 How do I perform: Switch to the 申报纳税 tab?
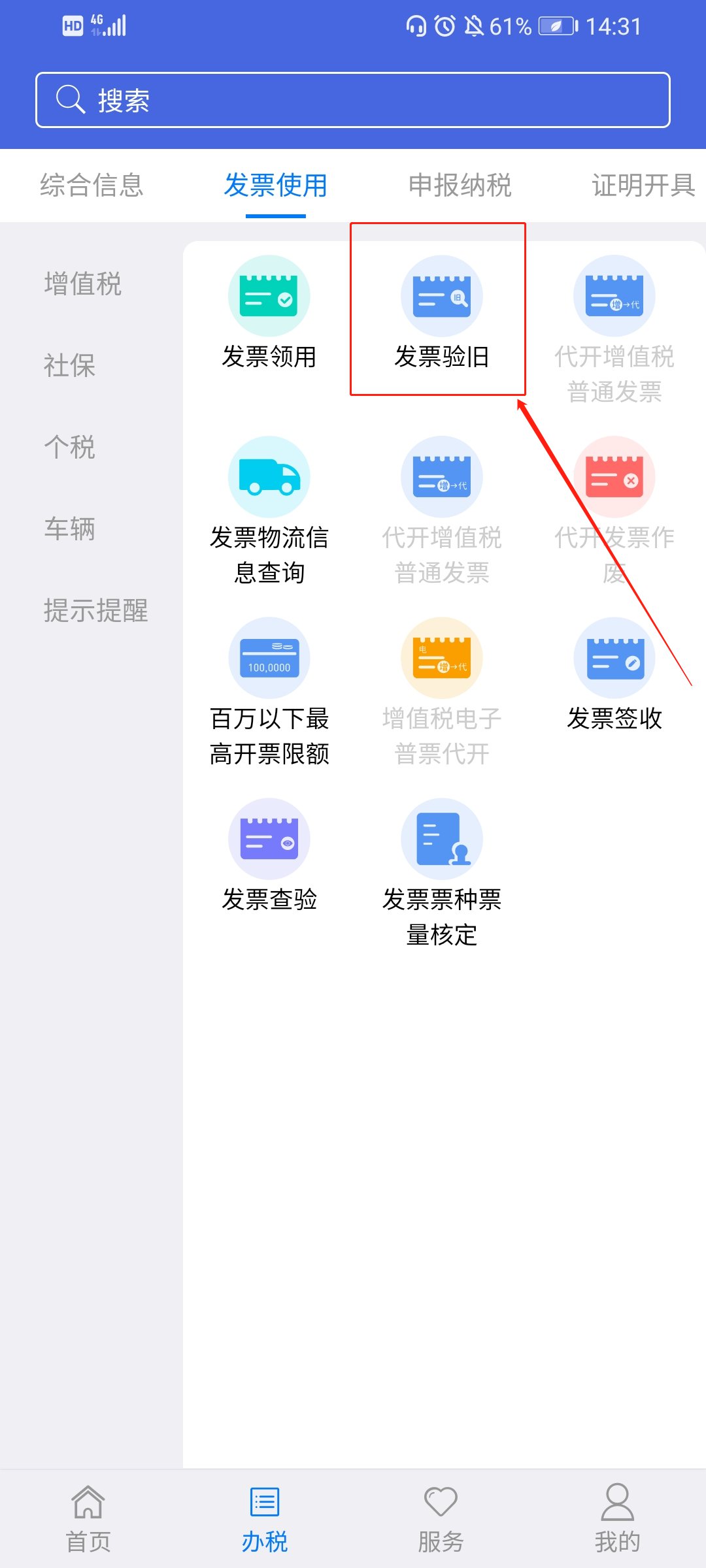click(460, 186)
